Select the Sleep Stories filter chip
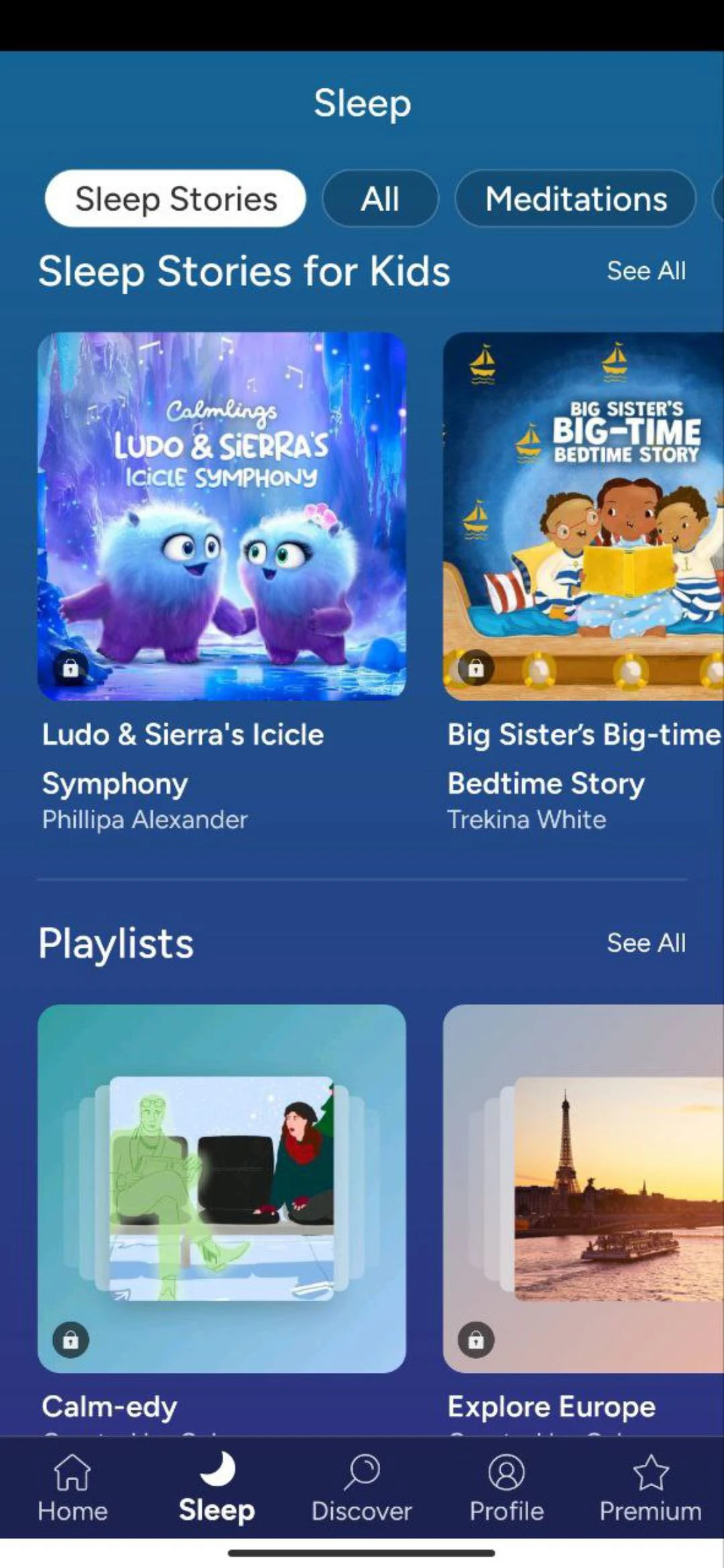Viewport: 724px width, 1568px height. point(176,199)
